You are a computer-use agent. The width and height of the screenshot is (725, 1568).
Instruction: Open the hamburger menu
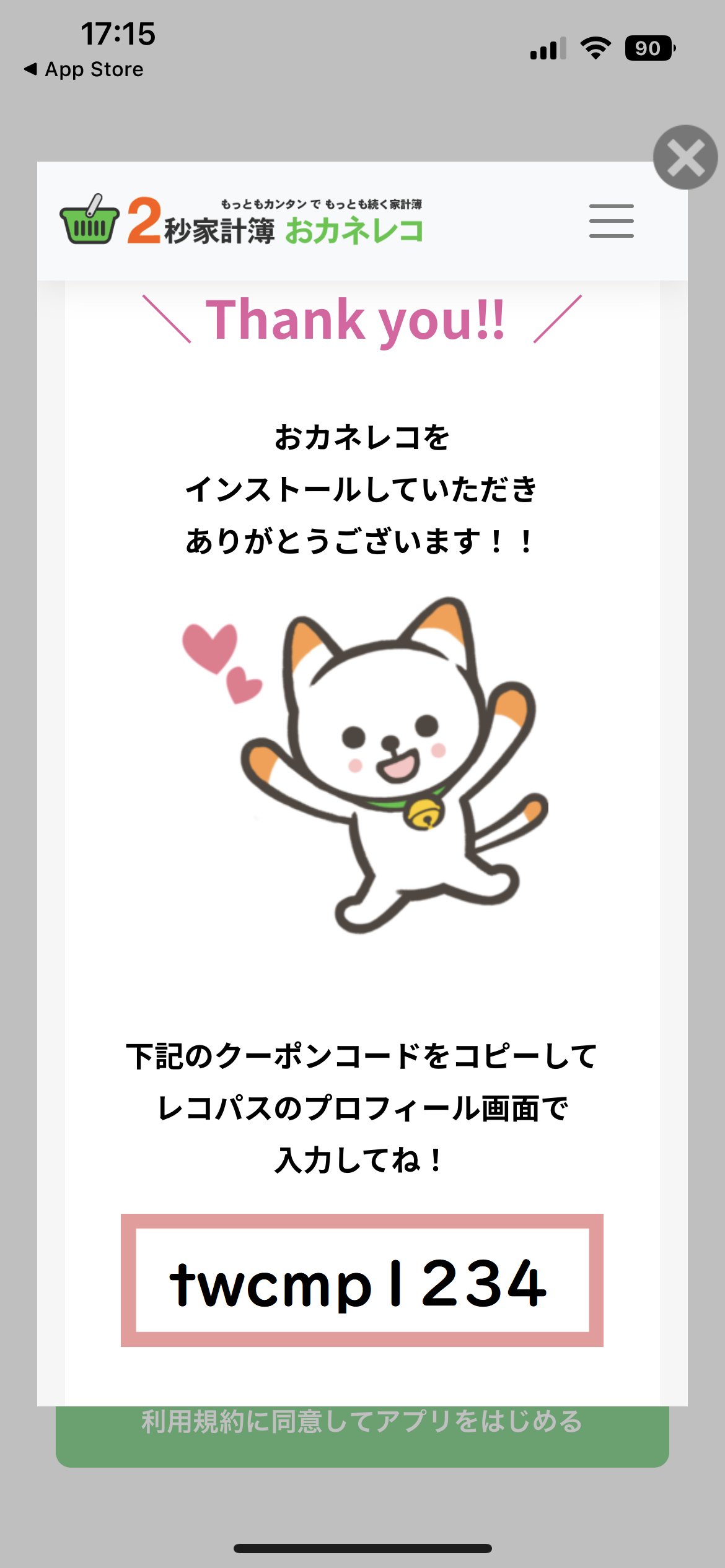(x=611, y=221)
